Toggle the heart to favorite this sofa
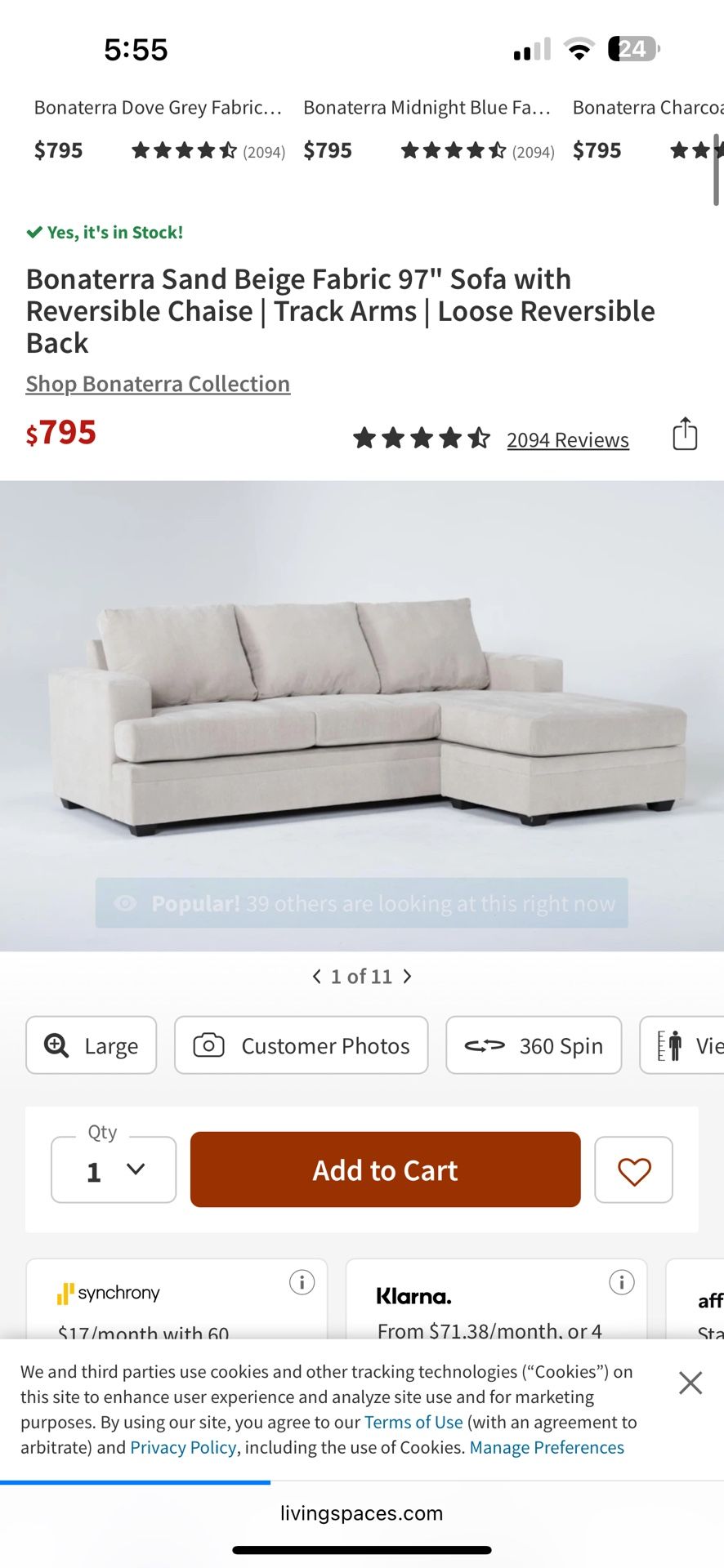The image size is (724, 1568). [x=633, y=1169]
